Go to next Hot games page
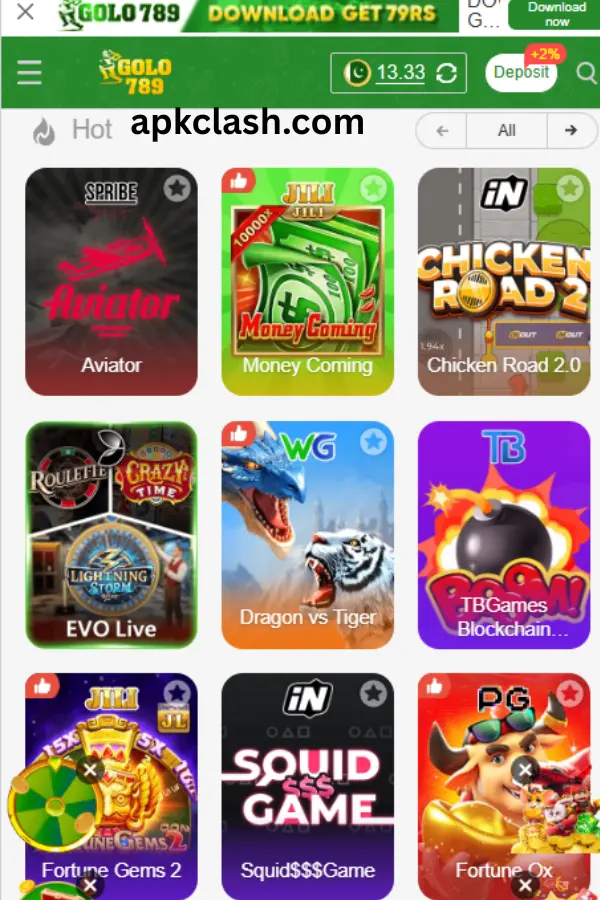 tap(570, 130)
